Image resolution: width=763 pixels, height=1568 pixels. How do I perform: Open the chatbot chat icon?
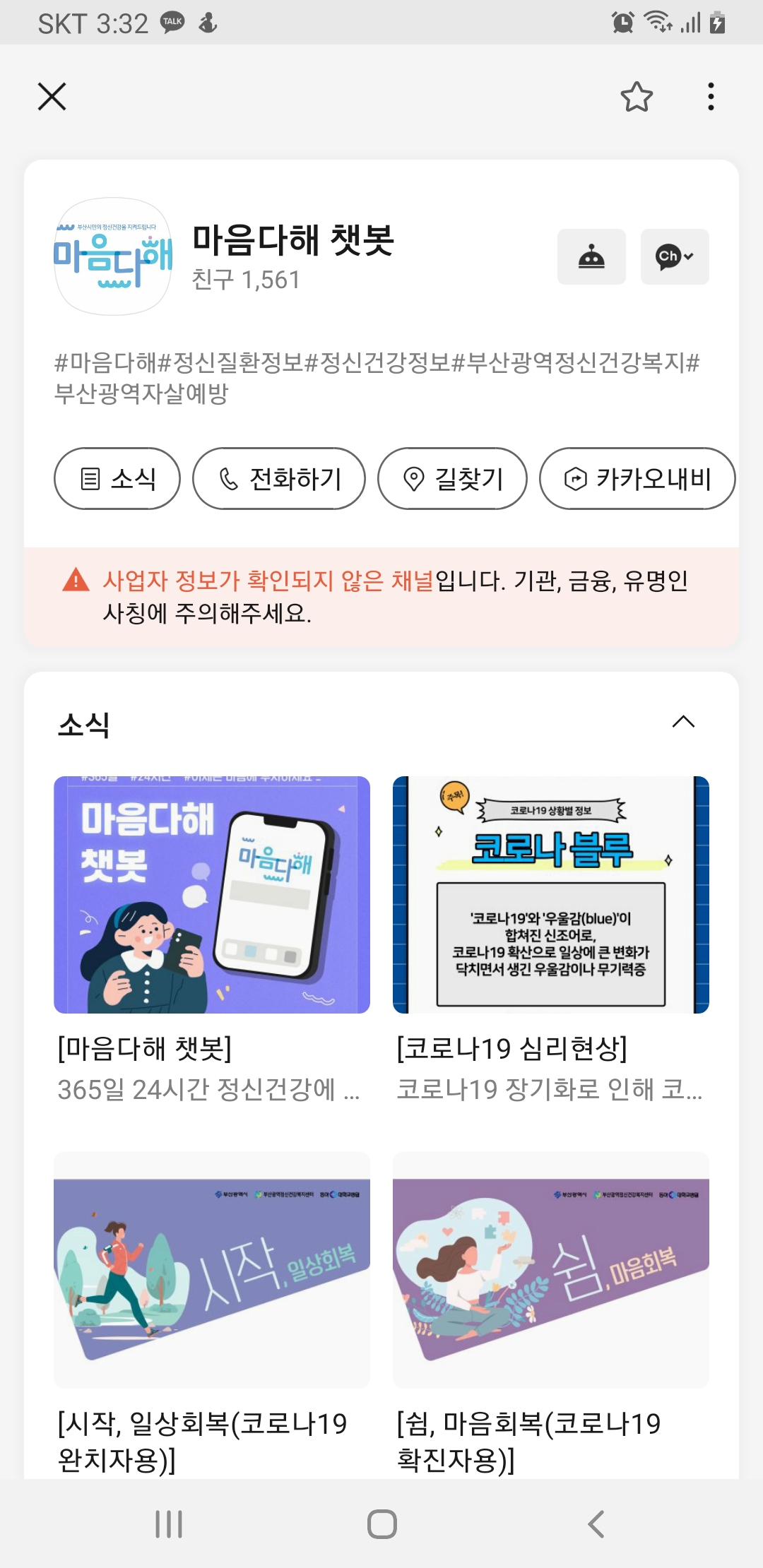click(591, 257)
